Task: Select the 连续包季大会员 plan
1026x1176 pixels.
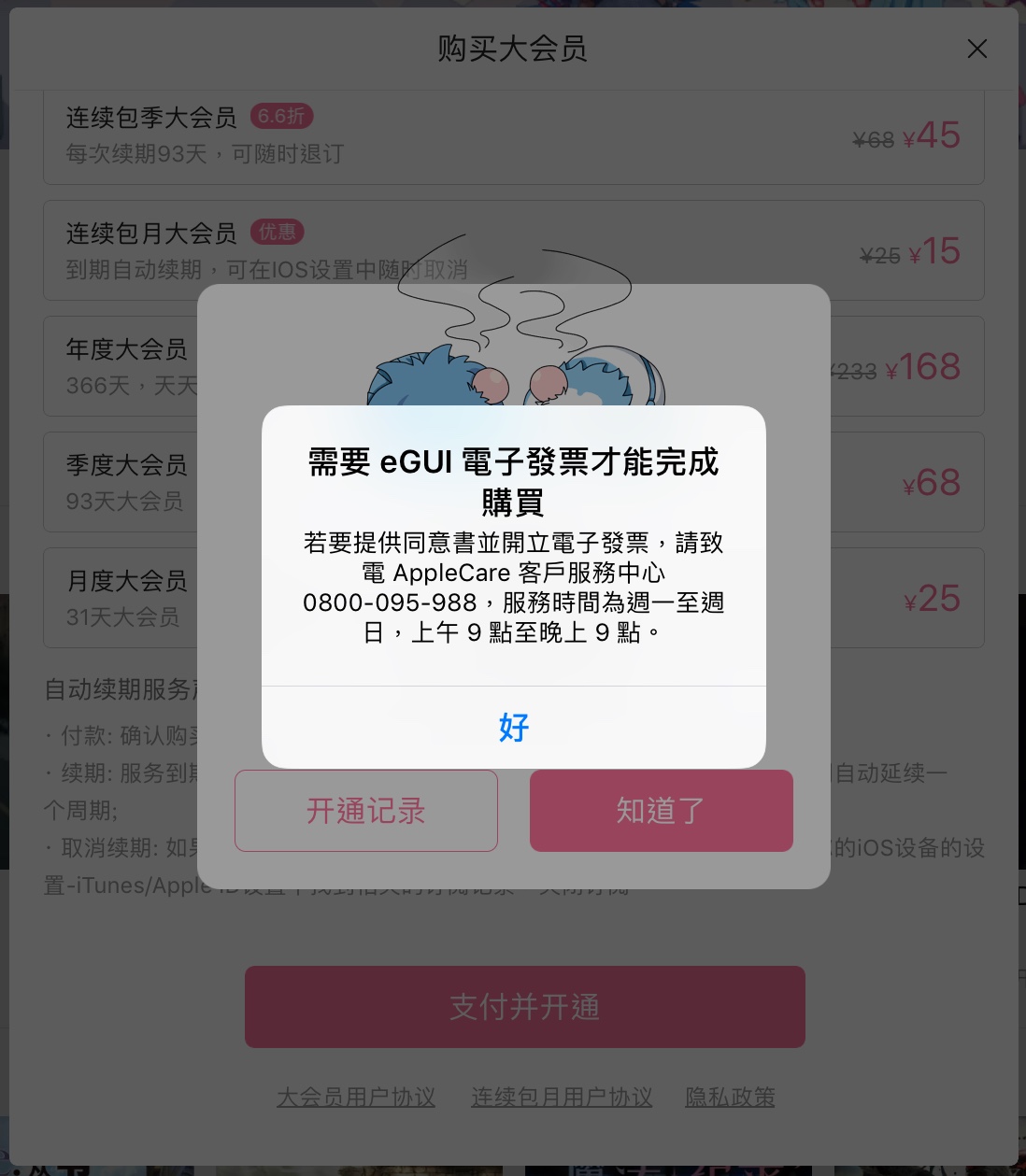Action: tap(513, 136)
